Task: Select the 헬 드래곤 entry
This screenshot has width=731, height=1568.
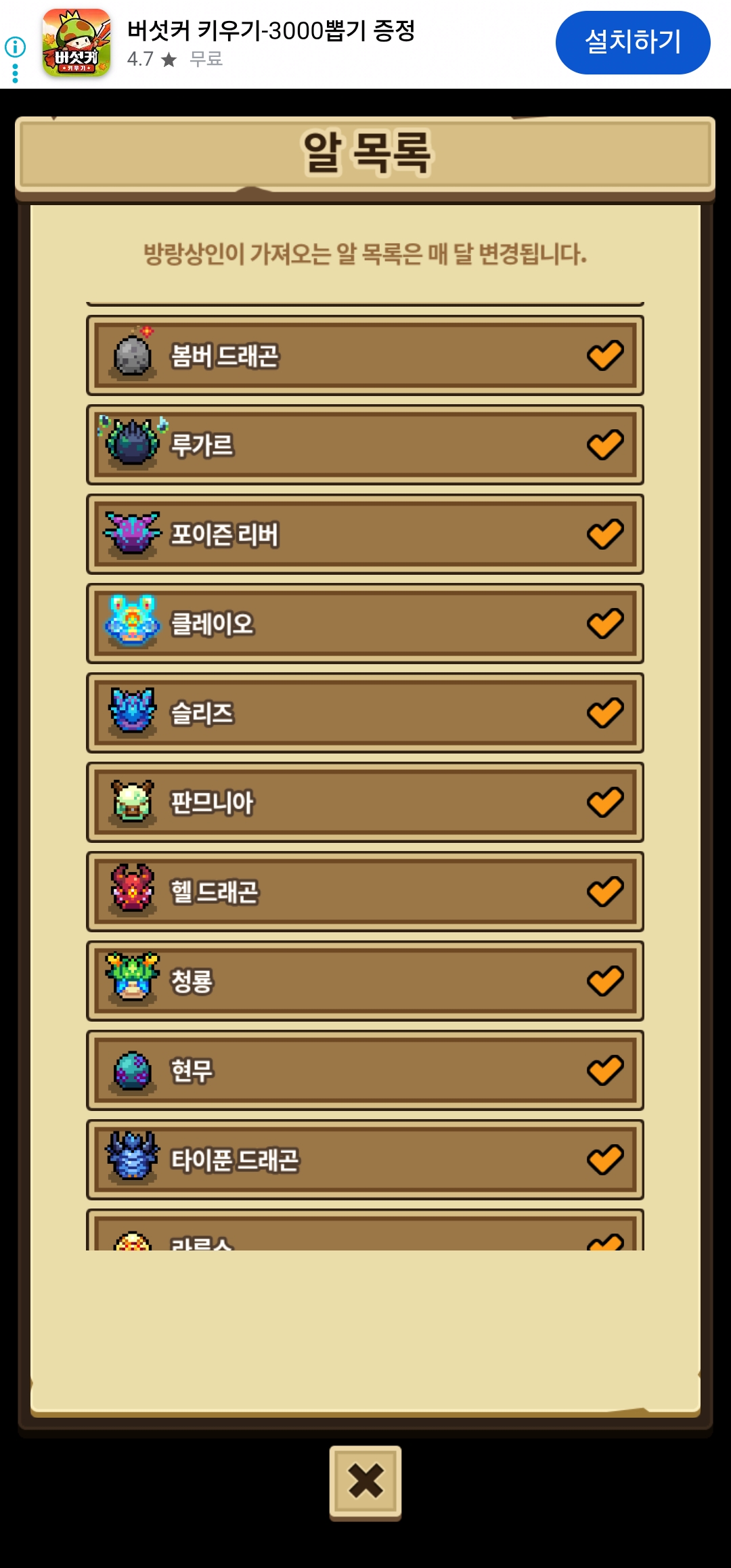Action: [365, 892]
